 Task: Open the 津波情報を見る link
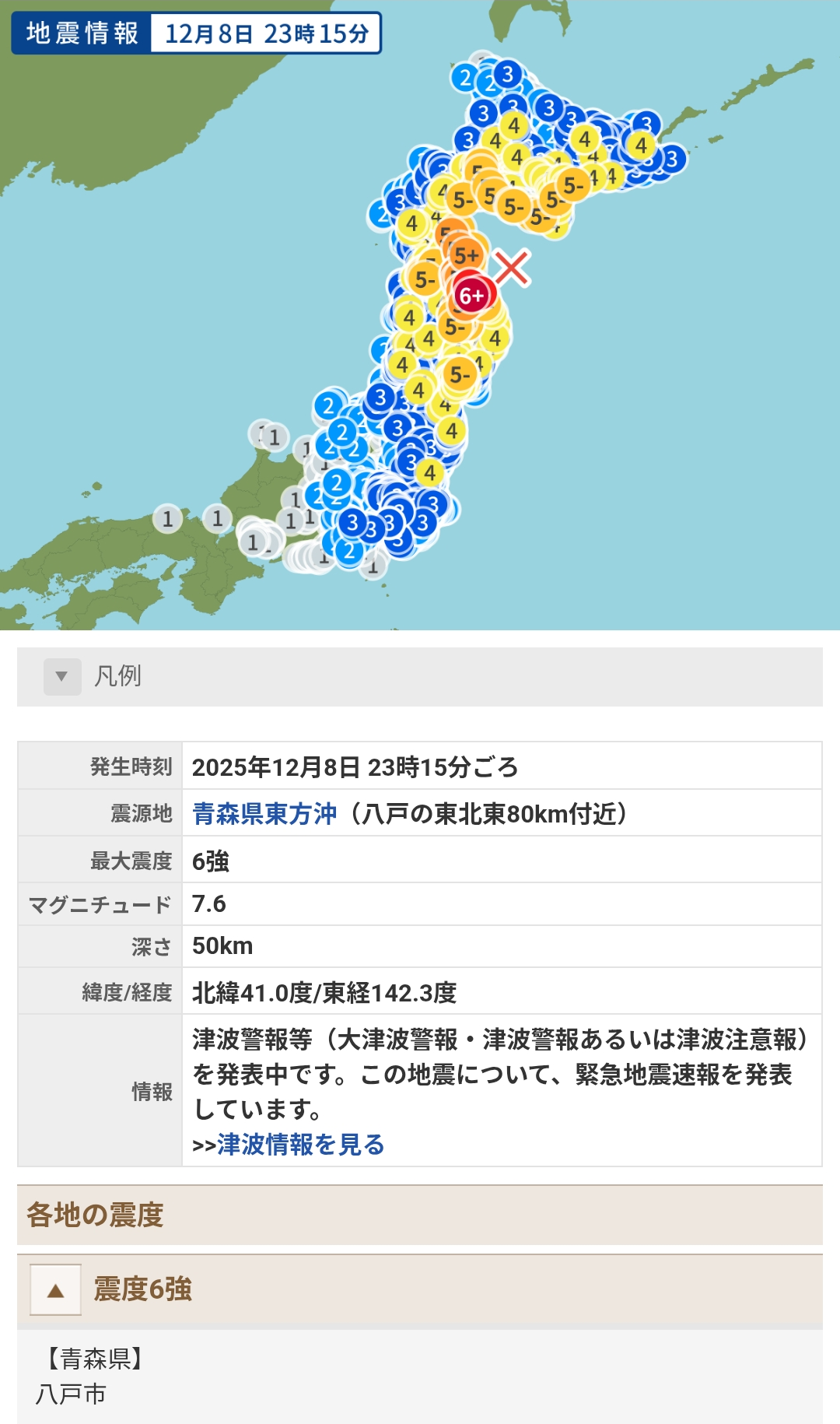point(300,1145)
